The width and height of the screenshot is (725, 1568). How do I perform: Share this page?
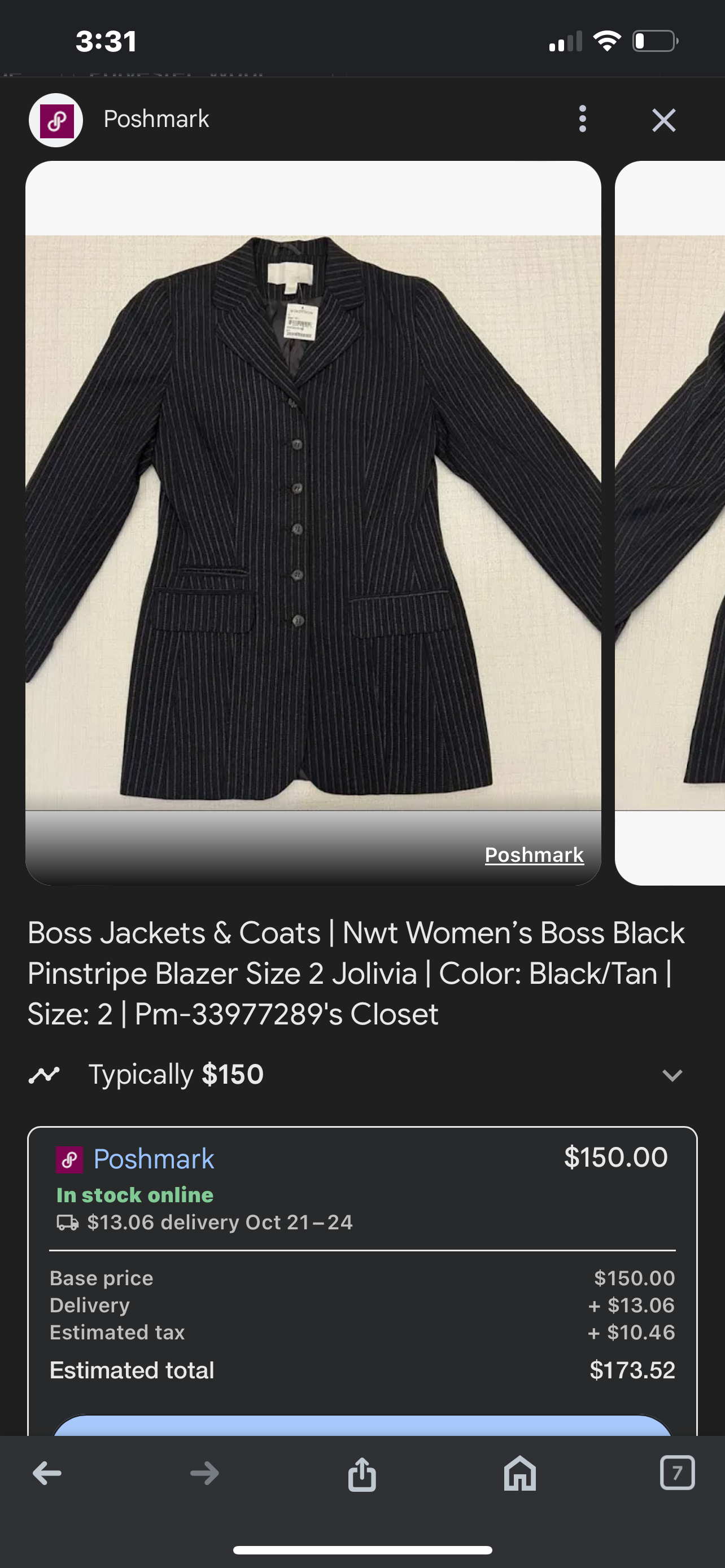[x=362, y=1474]
